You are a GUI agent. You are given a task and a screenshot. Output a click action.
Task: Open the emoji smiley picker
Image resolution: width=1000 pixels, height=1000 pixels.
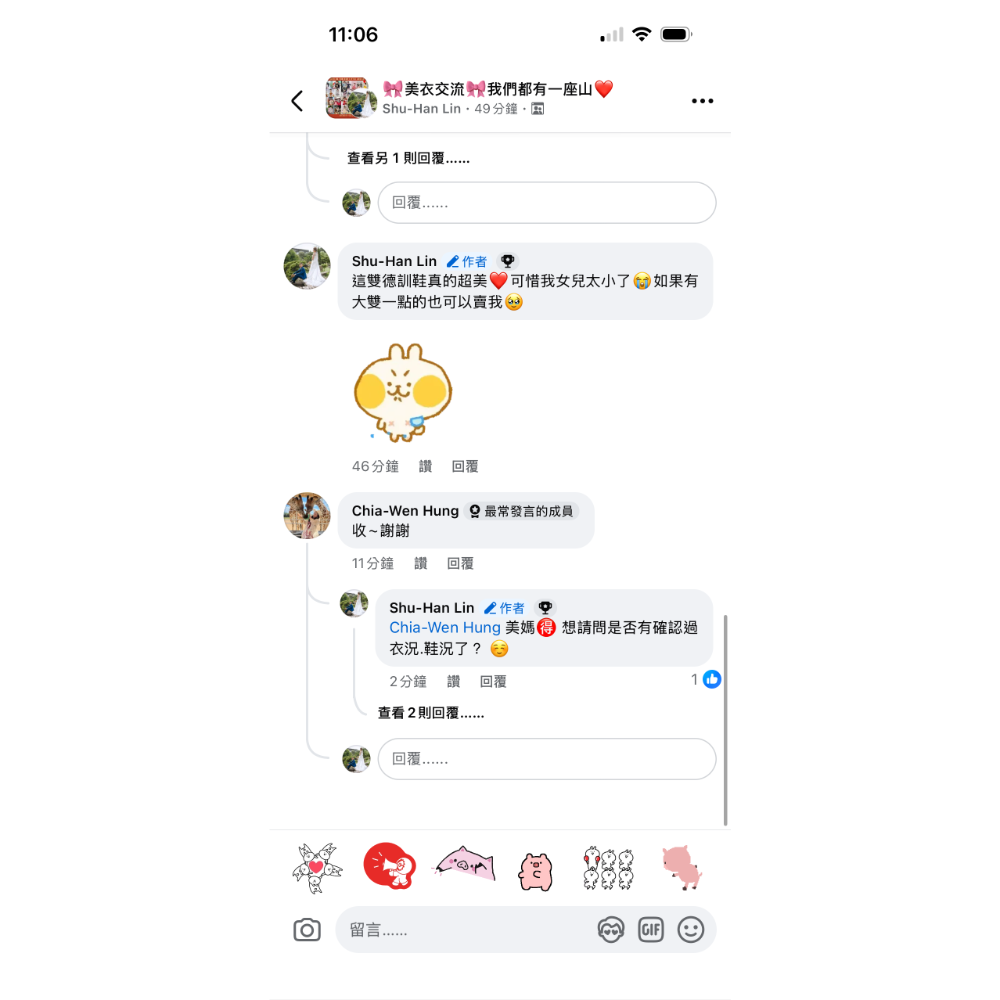point(691,930)
